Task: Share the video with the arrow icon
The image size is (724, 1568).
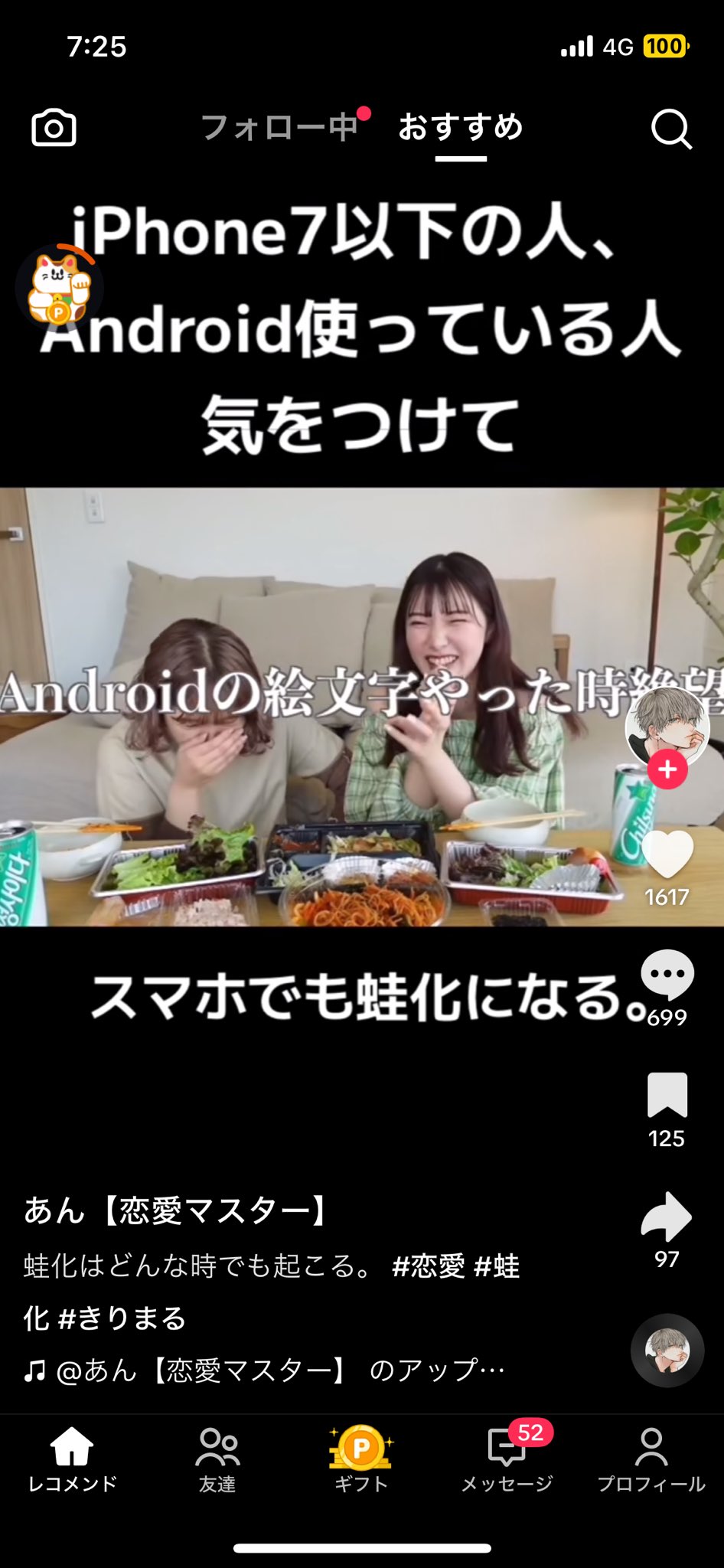Action: point(667,1216)
